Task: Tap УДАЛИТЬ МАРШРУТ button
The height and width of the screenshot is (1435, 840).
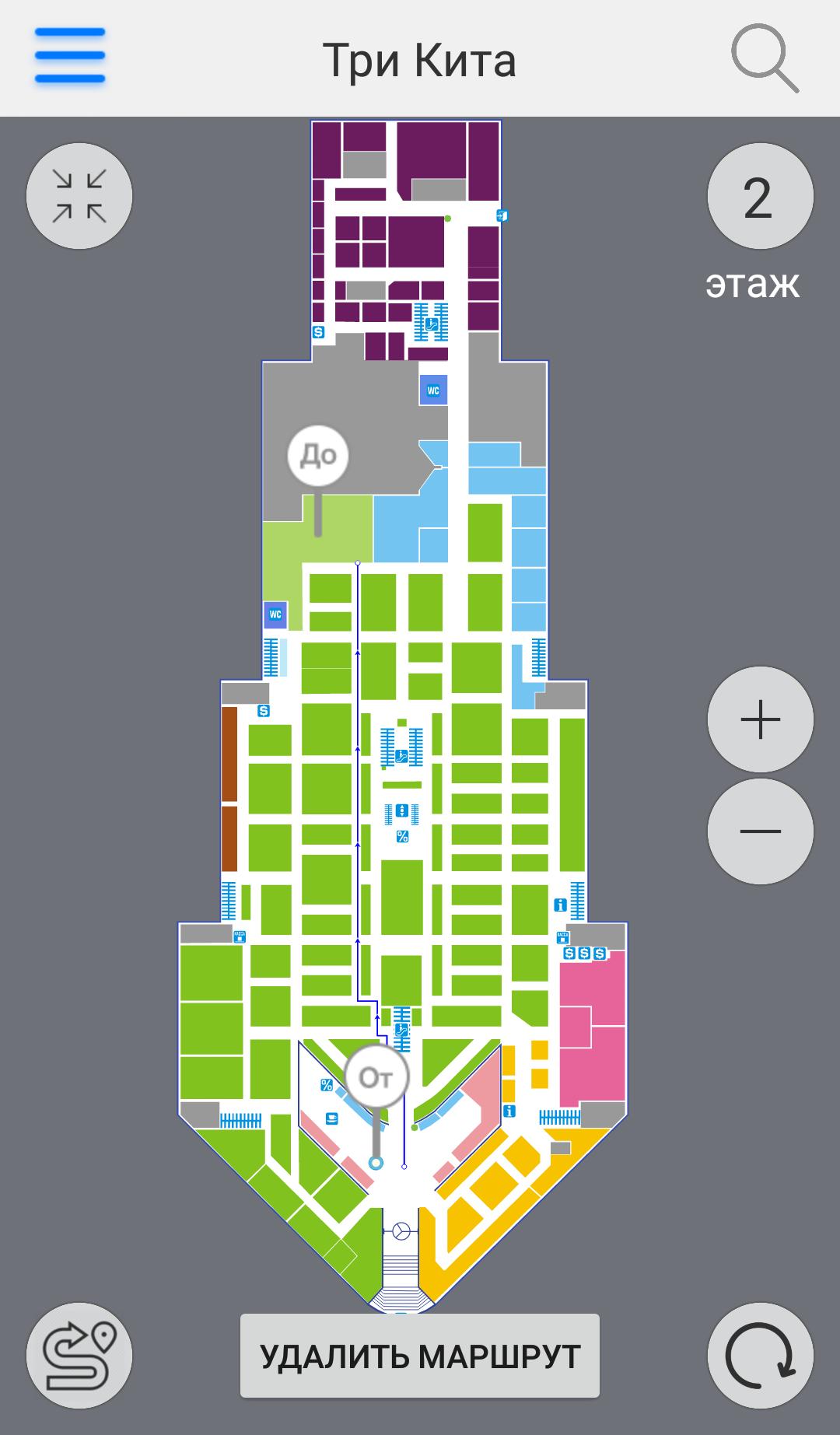Action: pyautogui.click(x=420, y=1356)
